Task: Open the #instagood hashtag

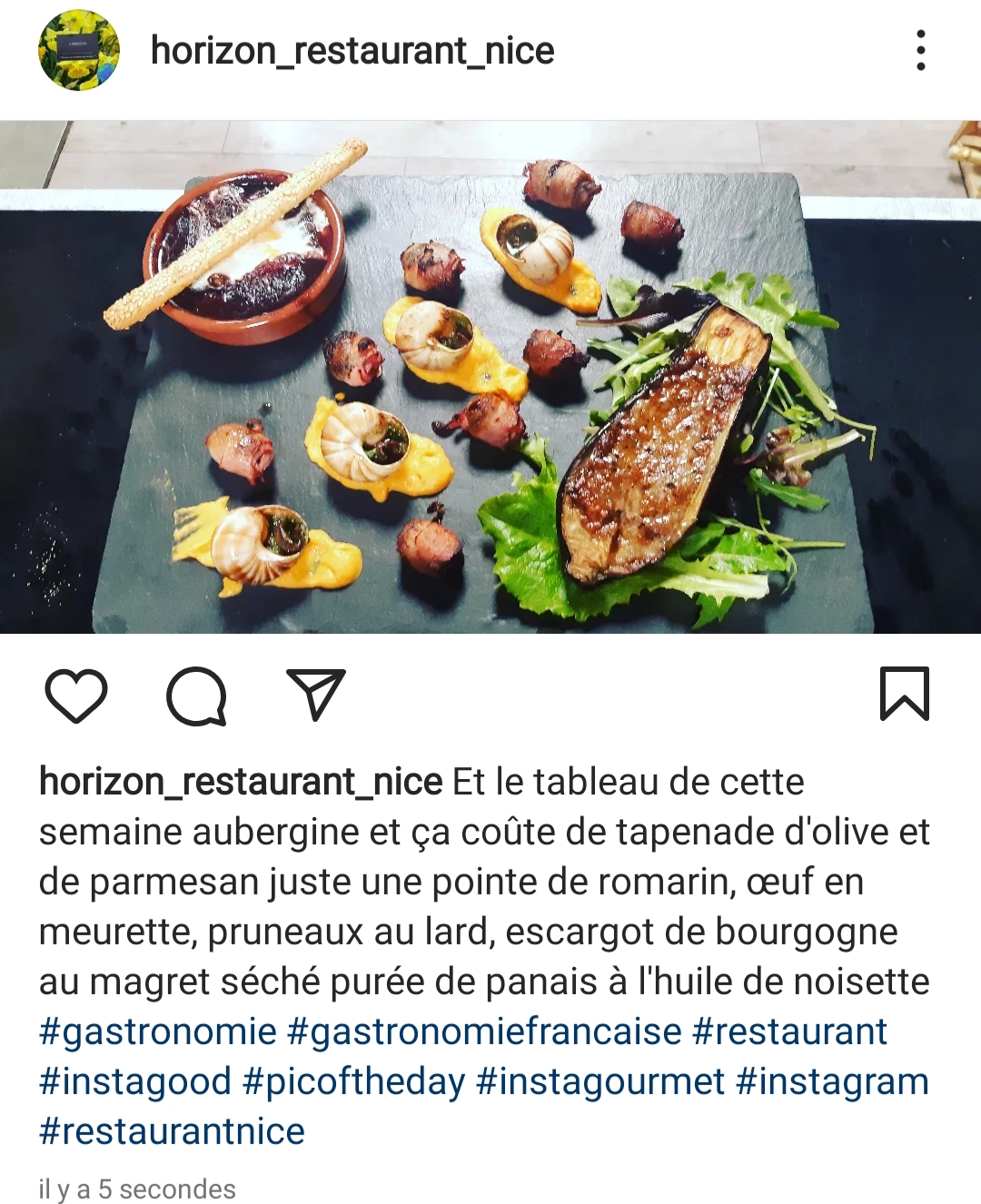Action: 135,1081
